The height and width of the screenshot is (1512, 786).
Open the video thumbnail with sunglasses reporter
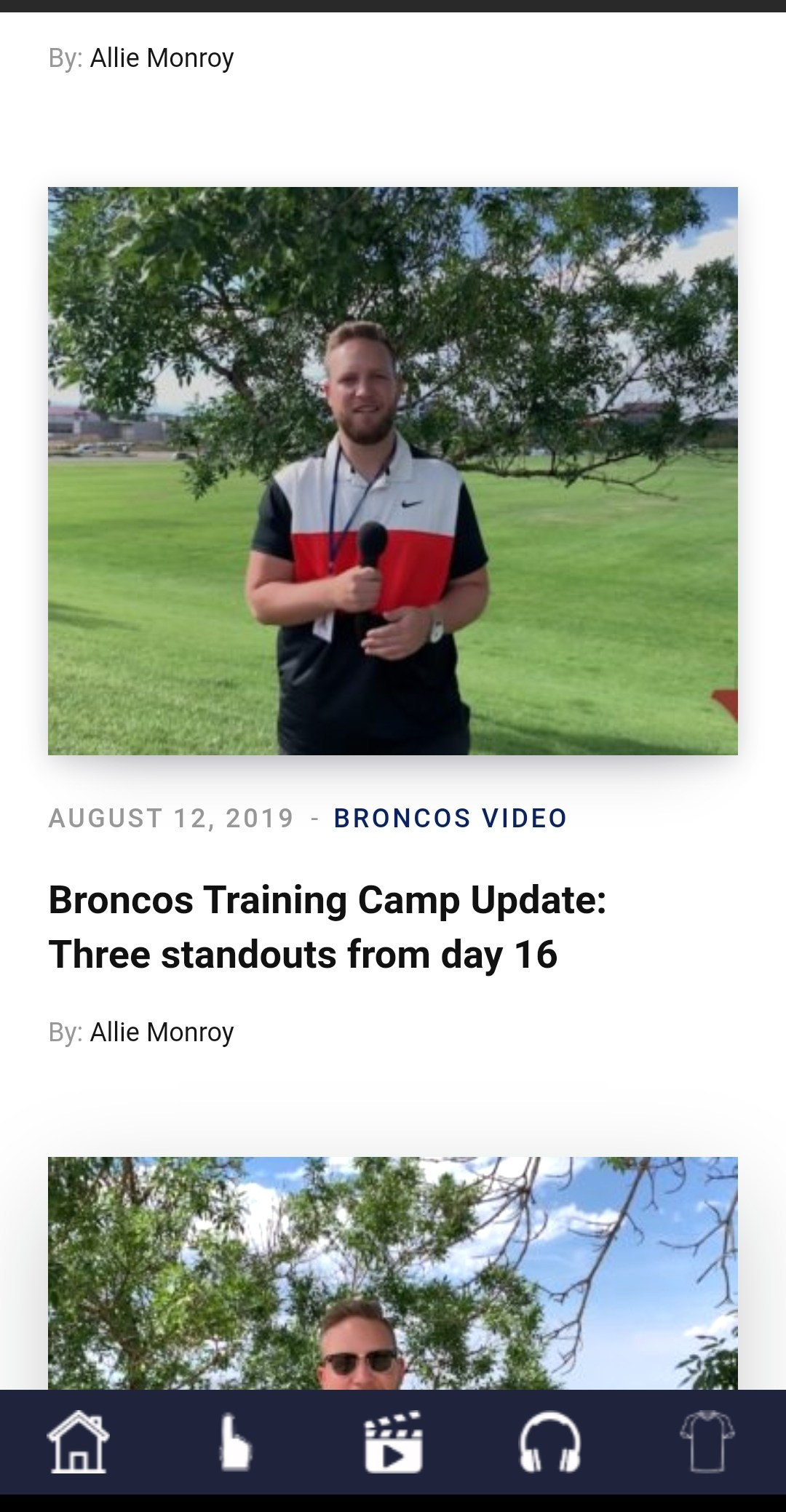[x=393, y=1273]
